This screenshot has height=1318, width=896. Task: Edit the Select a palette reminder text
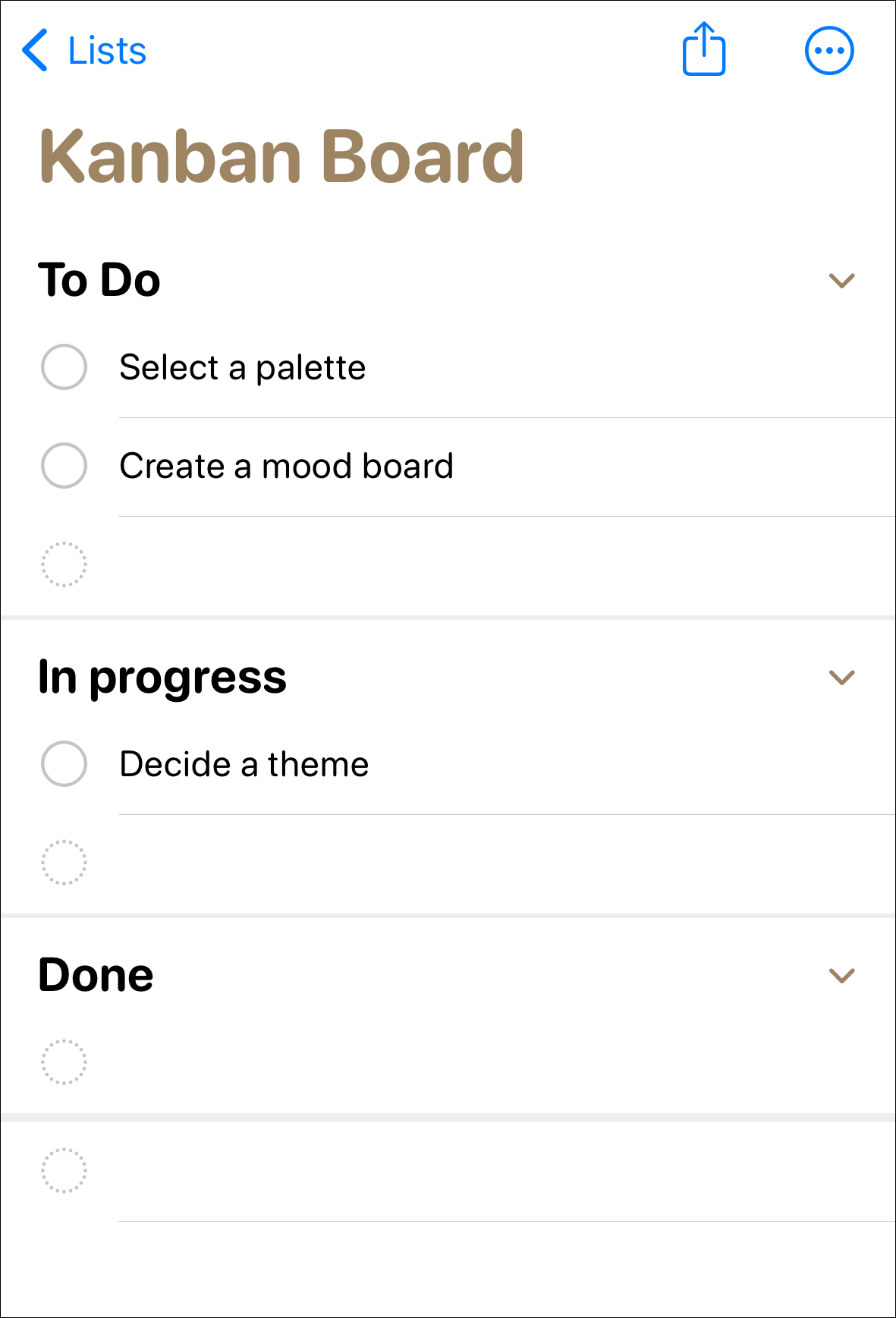[x=243, y=368]
